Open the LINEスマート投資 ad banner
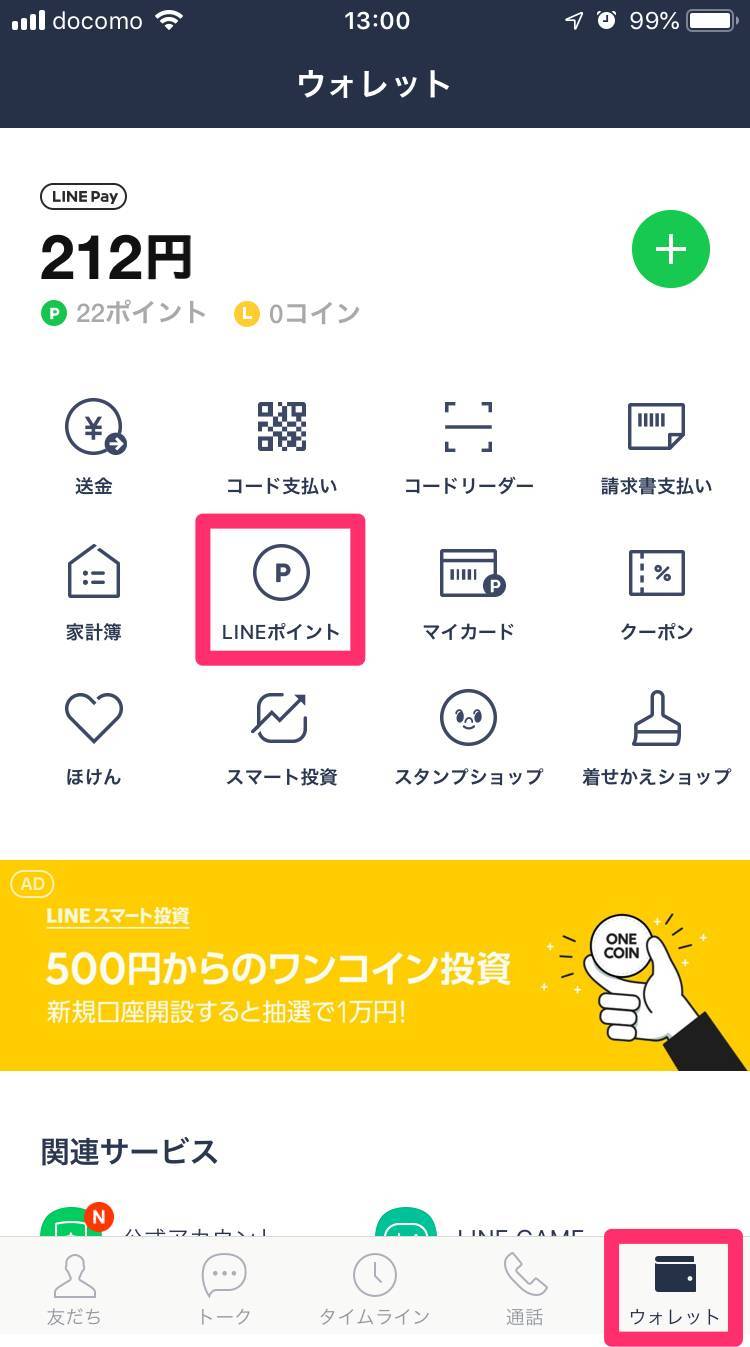The height and width of the screenshot is (1347, 750). click(375, 965)
